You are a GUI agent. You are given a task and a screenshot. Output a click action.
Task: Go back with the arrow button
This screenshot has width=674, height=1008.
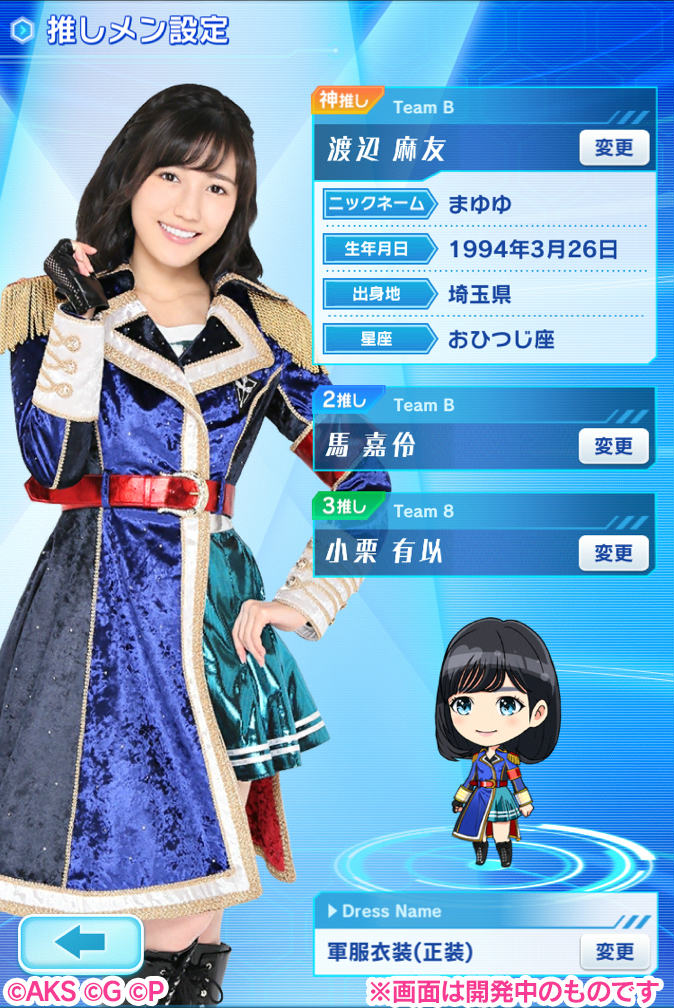pos(80,944)
